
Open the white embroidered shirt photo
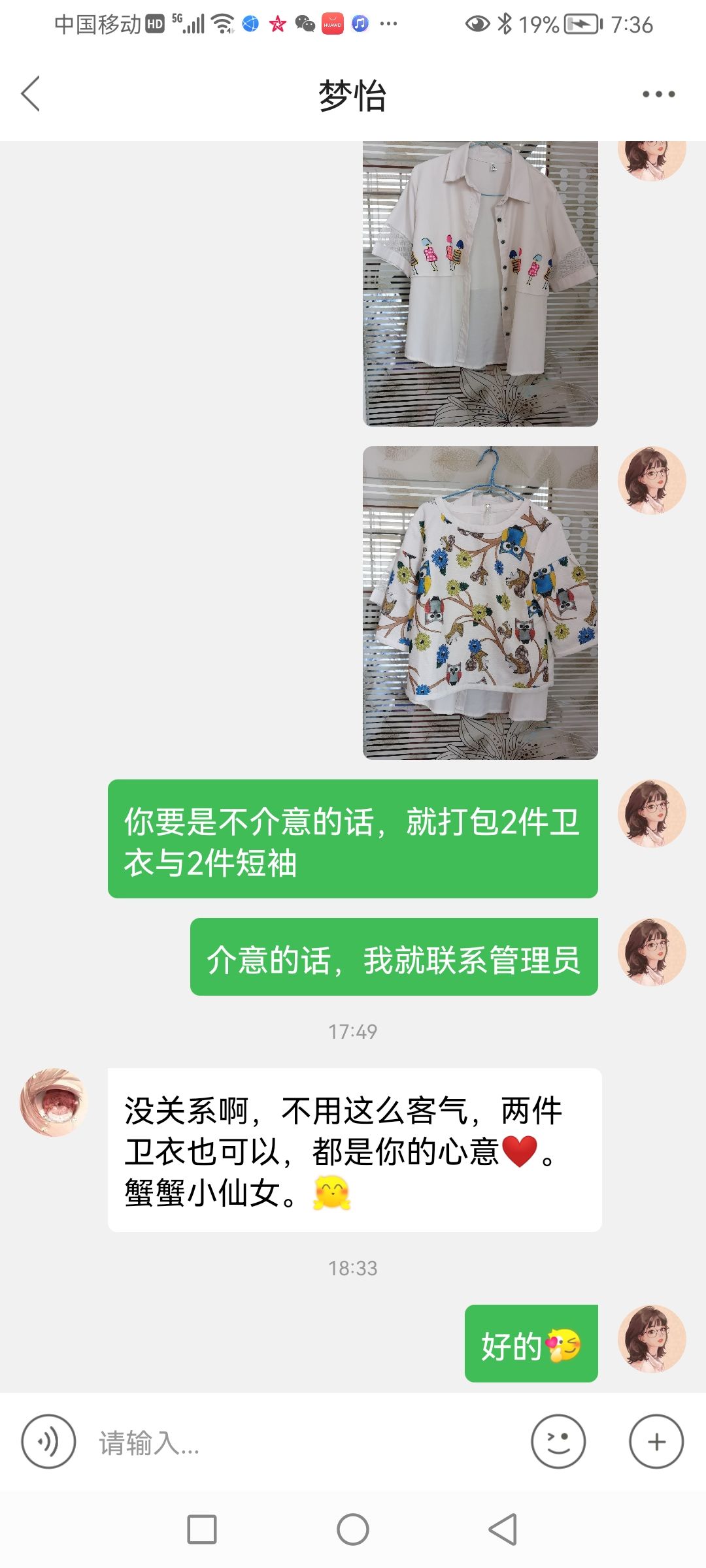(480, 284)
